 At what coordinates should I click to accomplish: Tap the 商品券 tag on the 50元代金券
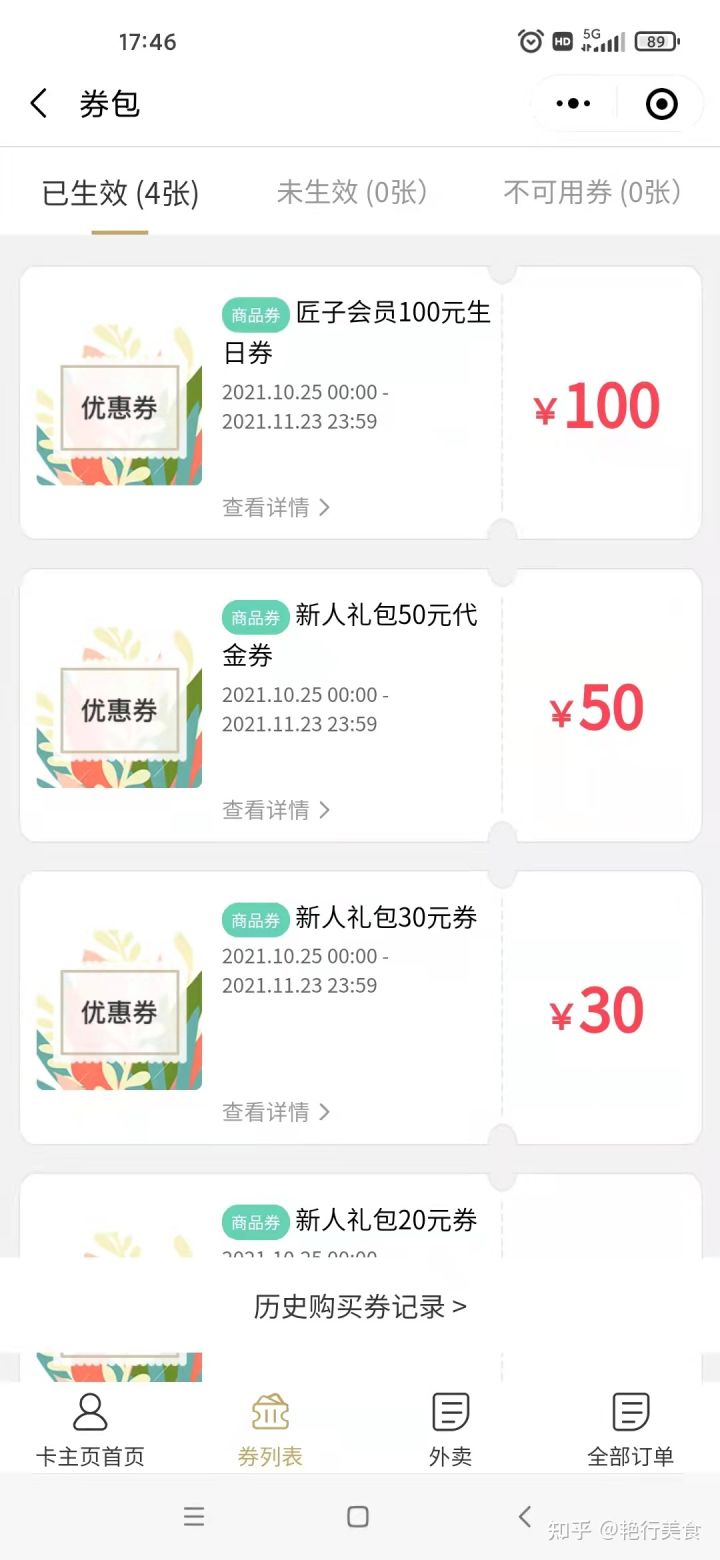point(254,617)
